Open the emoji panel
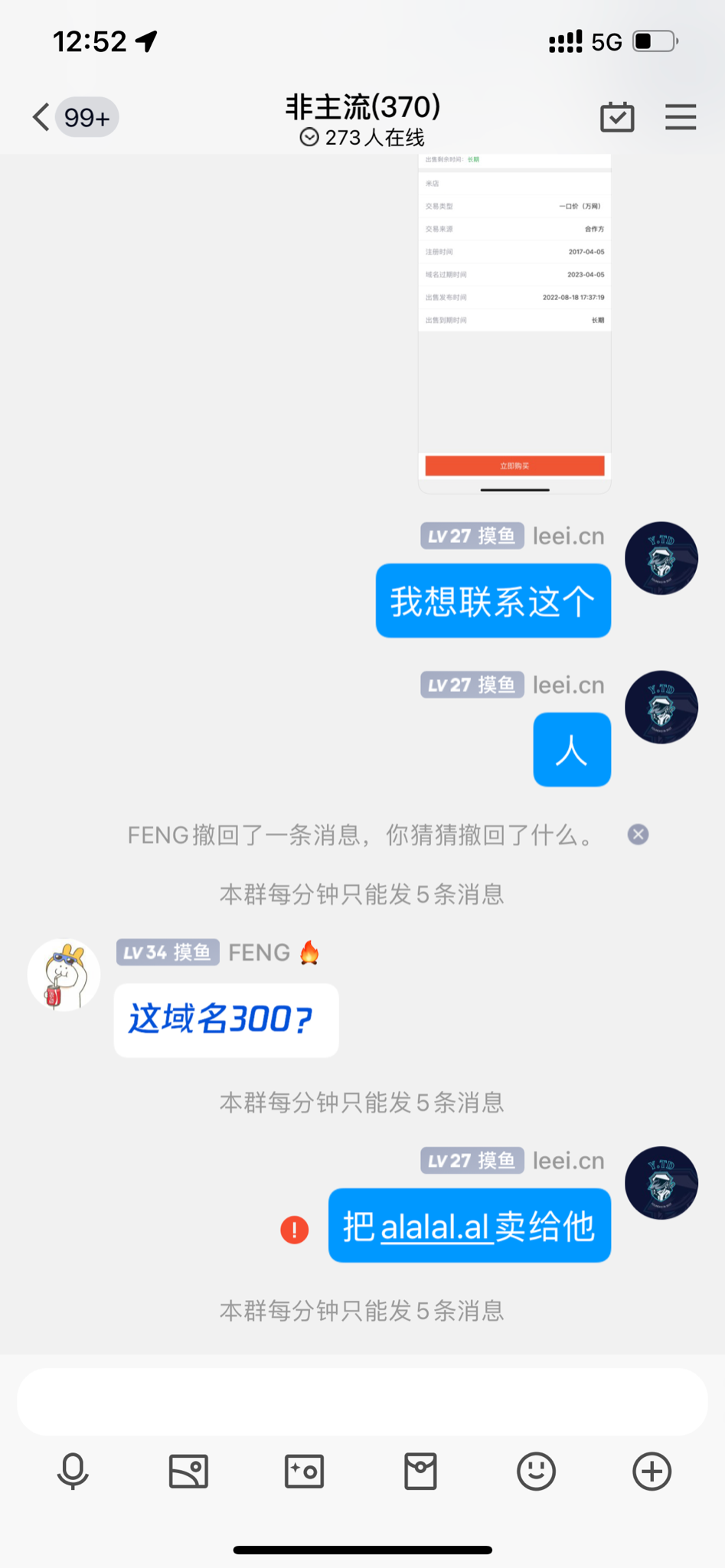Screen dimensions: 725x1568 (536, 1471)
